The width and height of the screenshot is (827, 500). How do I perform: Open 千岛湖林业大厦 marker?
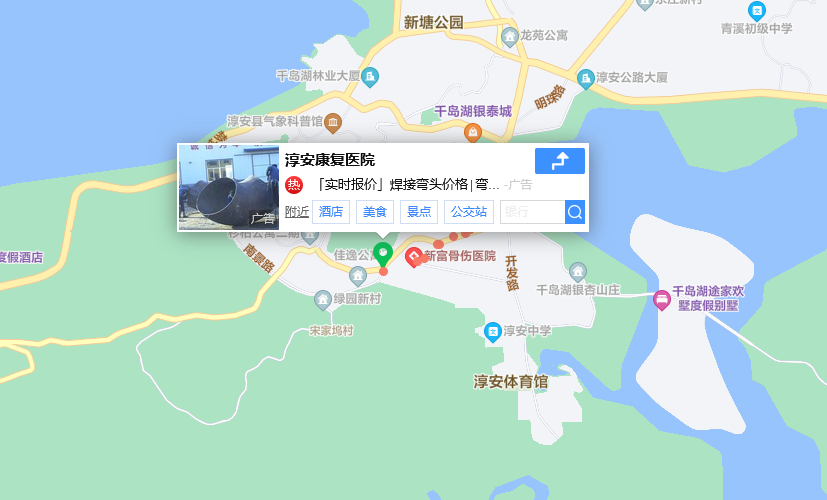click(370, 76)
